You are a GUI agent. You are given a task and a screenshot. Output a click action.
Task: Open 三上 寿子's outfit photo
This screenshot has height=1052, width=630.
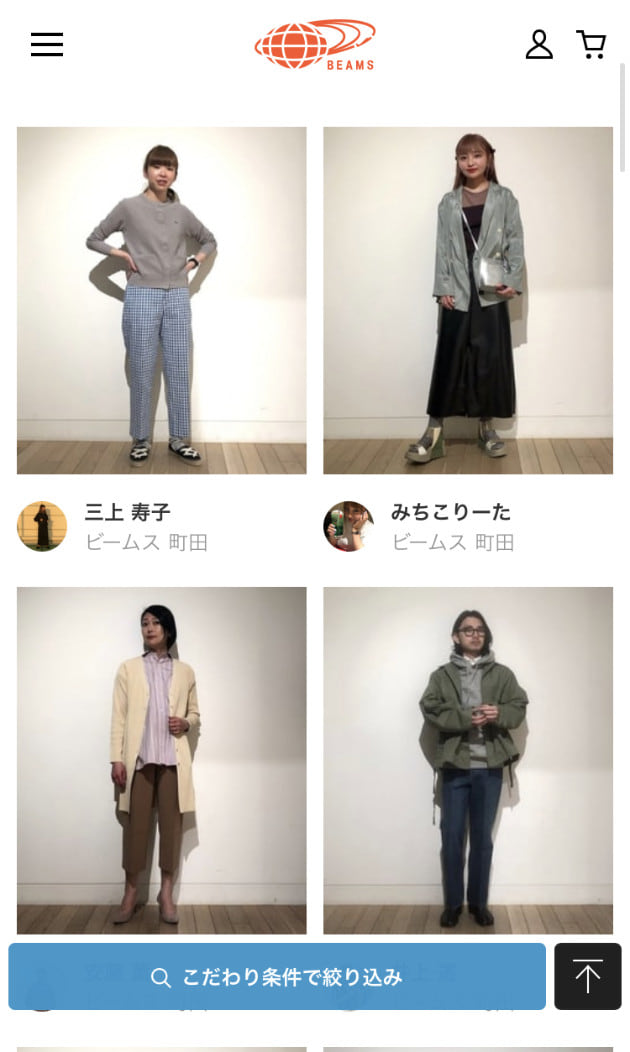click(162, 300)
